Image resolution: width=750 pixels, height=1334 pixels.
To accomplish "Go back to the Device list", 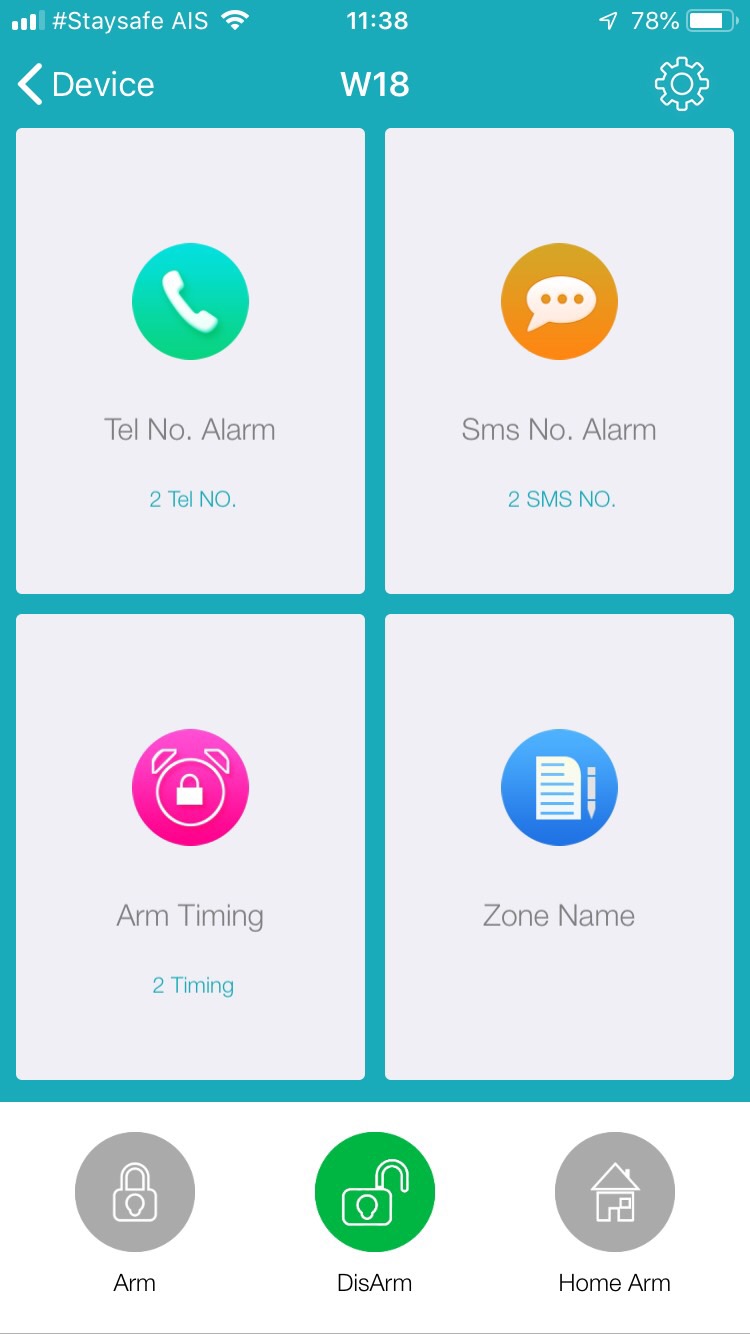I will coord(85,85).
